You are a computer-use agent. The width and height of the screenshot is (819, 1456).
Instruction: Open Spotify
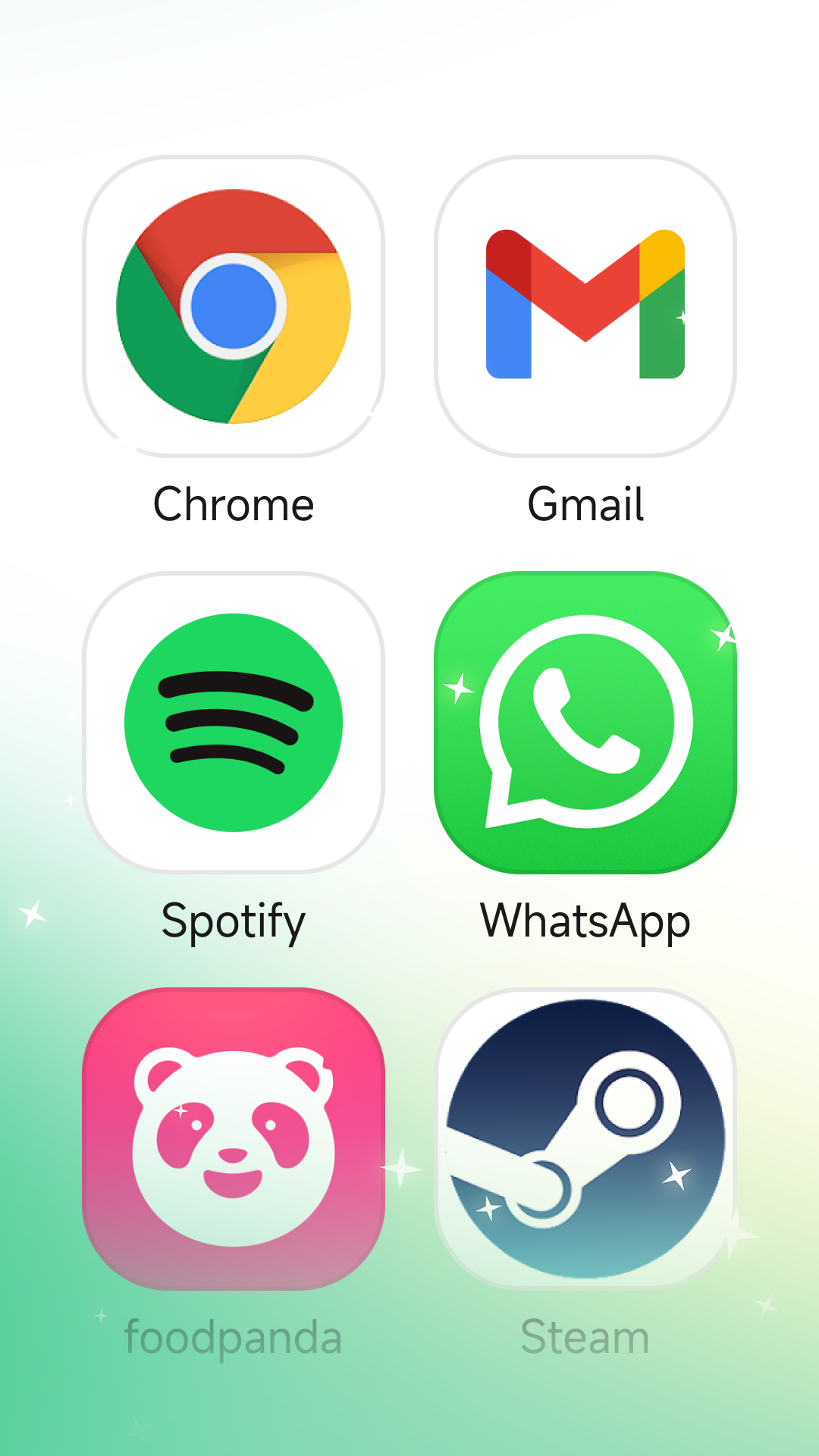(234, 723)
